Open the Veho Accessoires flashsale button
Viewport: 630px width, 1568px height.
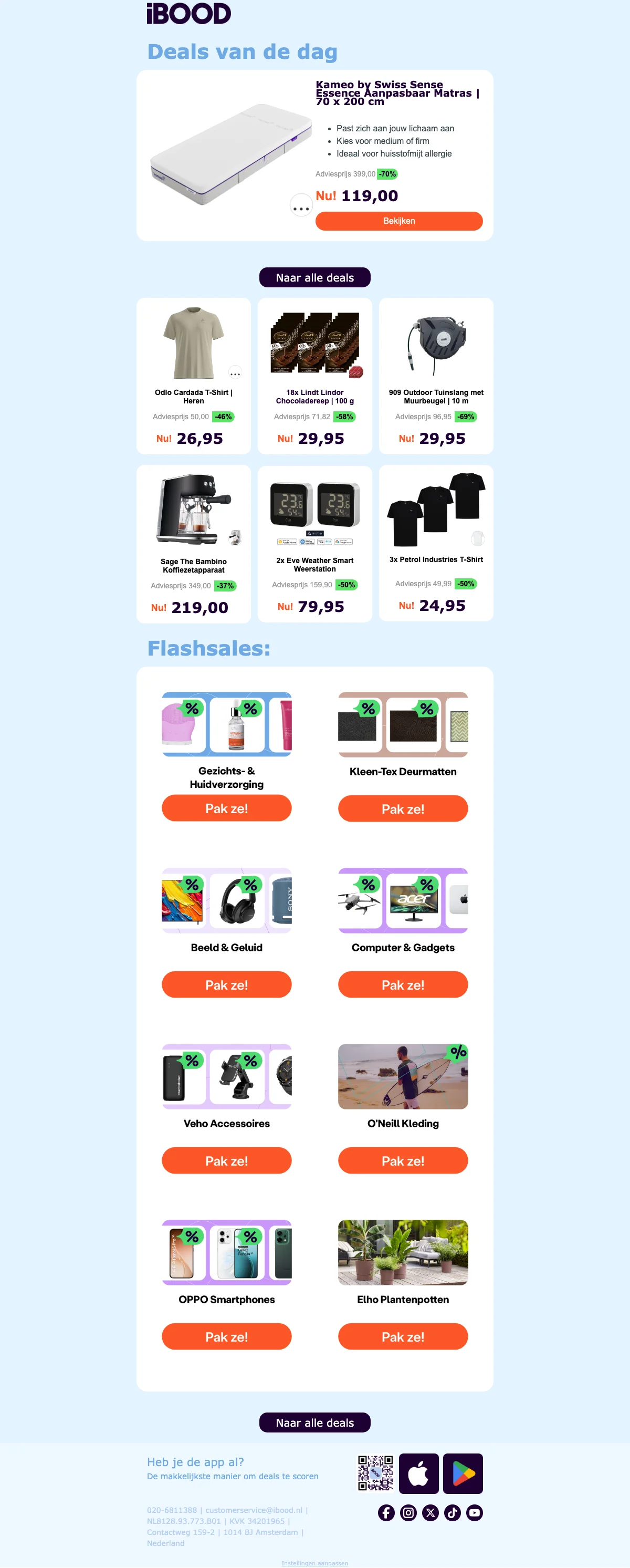[226, 1160]
